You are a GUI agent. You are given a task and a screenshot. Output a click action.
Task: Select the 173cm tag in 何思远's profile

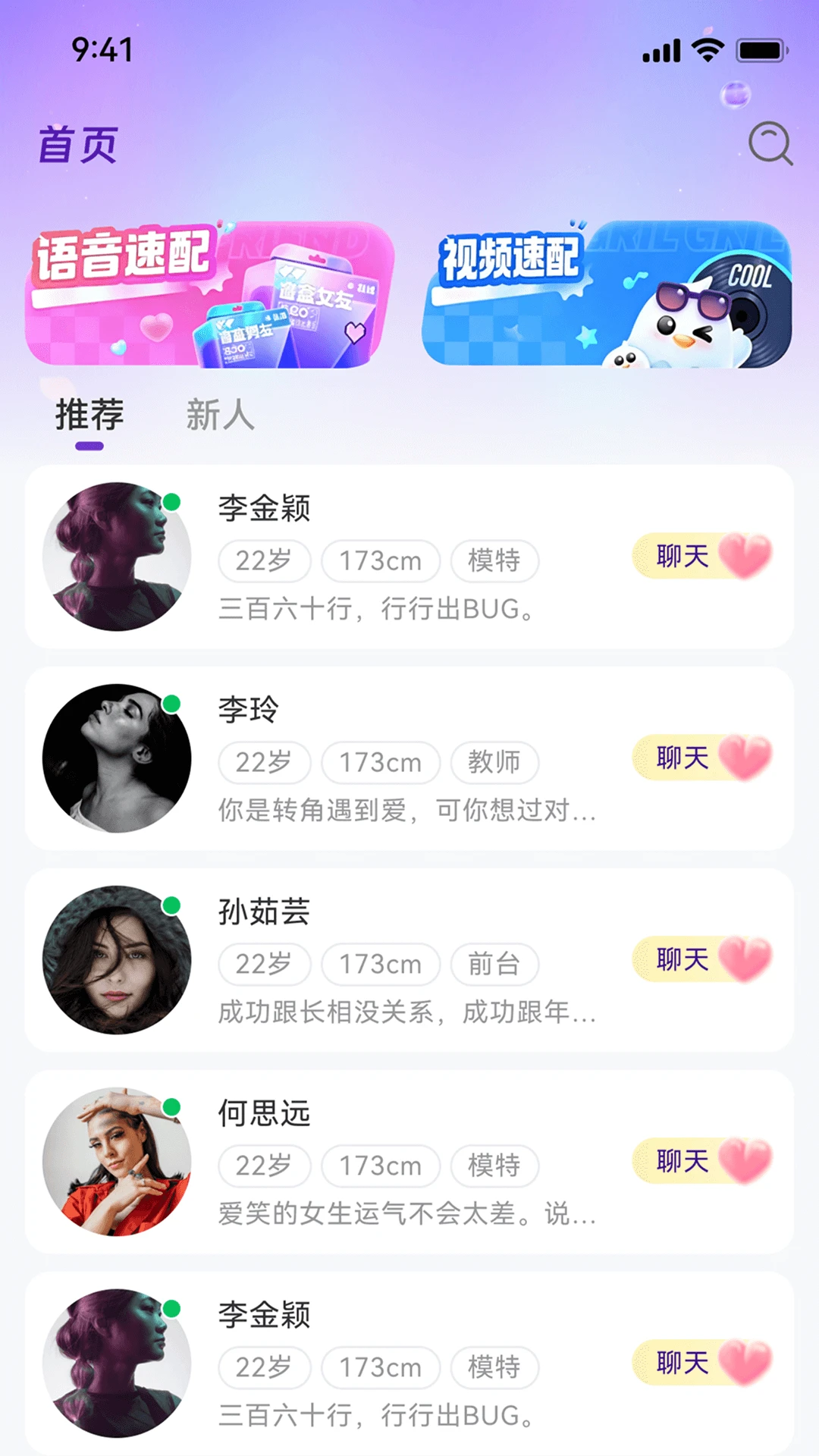tap(381, 1166)
